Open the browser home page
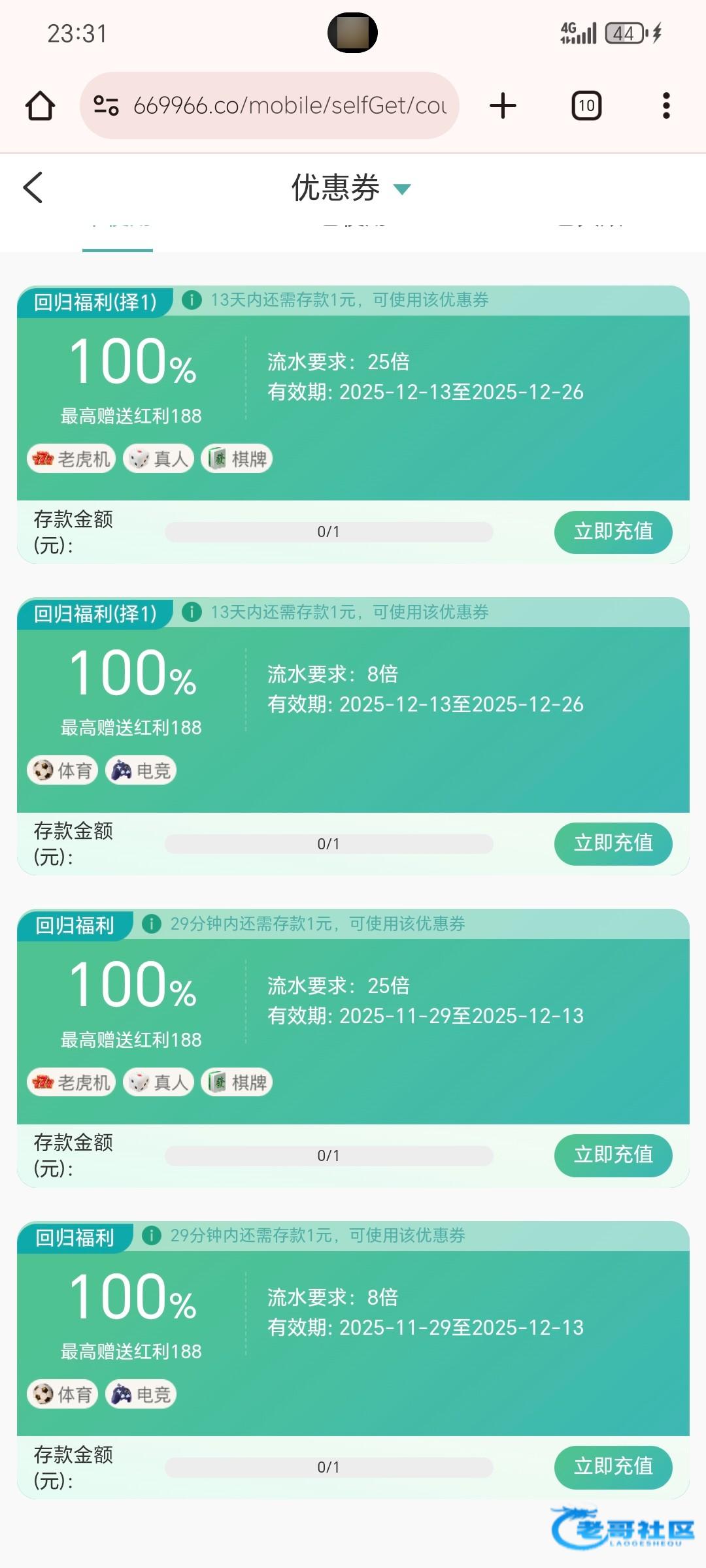 coord(40,106)
